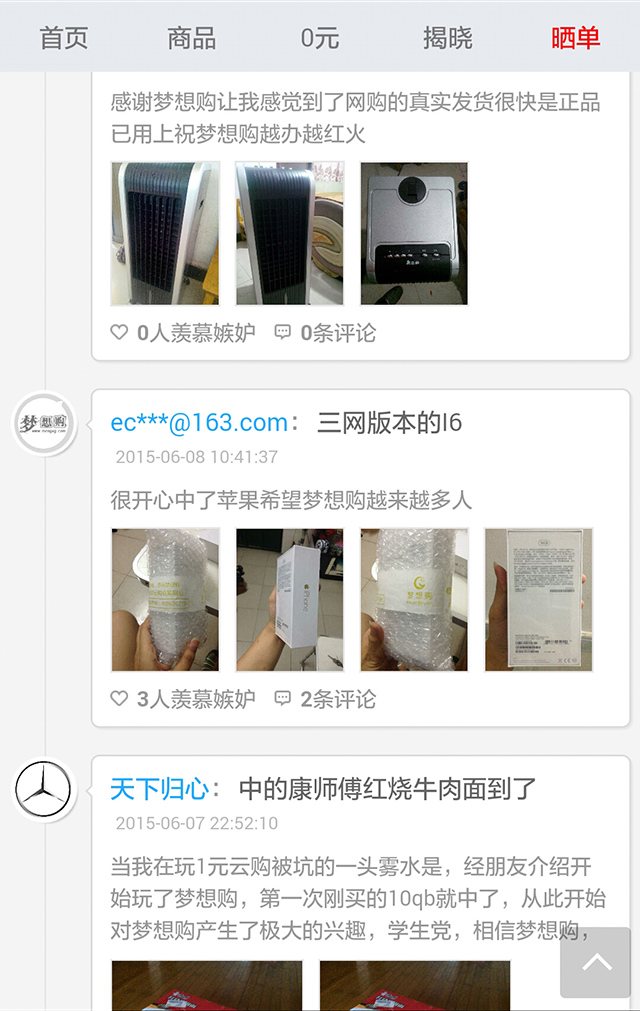View the air cooler control panel photo

click(x=413, y=233)
